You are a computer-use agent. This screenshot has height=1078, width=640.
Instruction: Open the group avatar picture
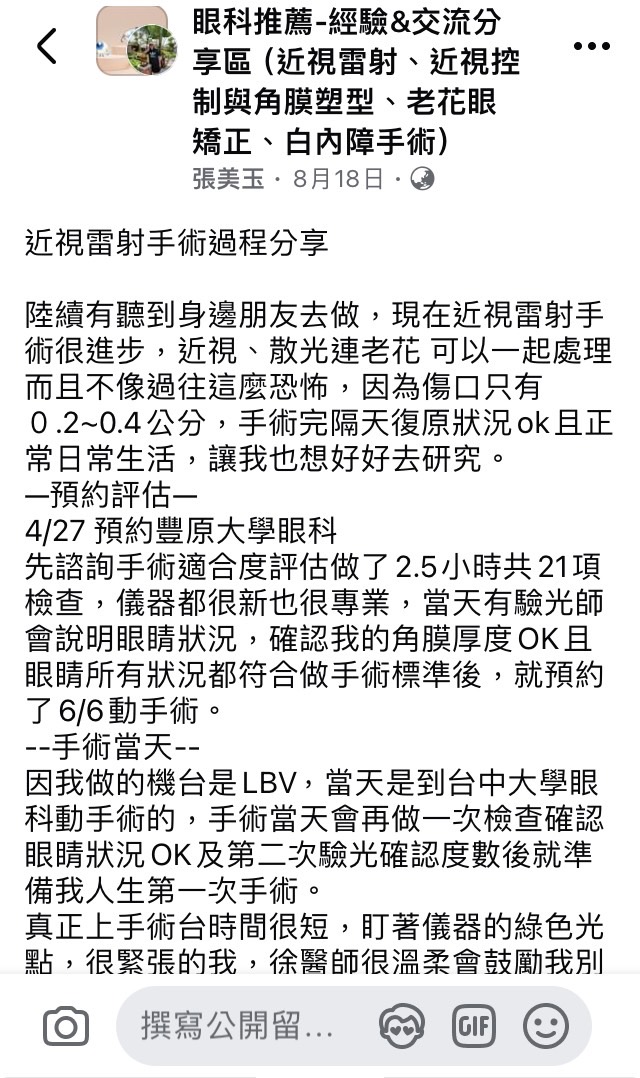tap(136, 41)
